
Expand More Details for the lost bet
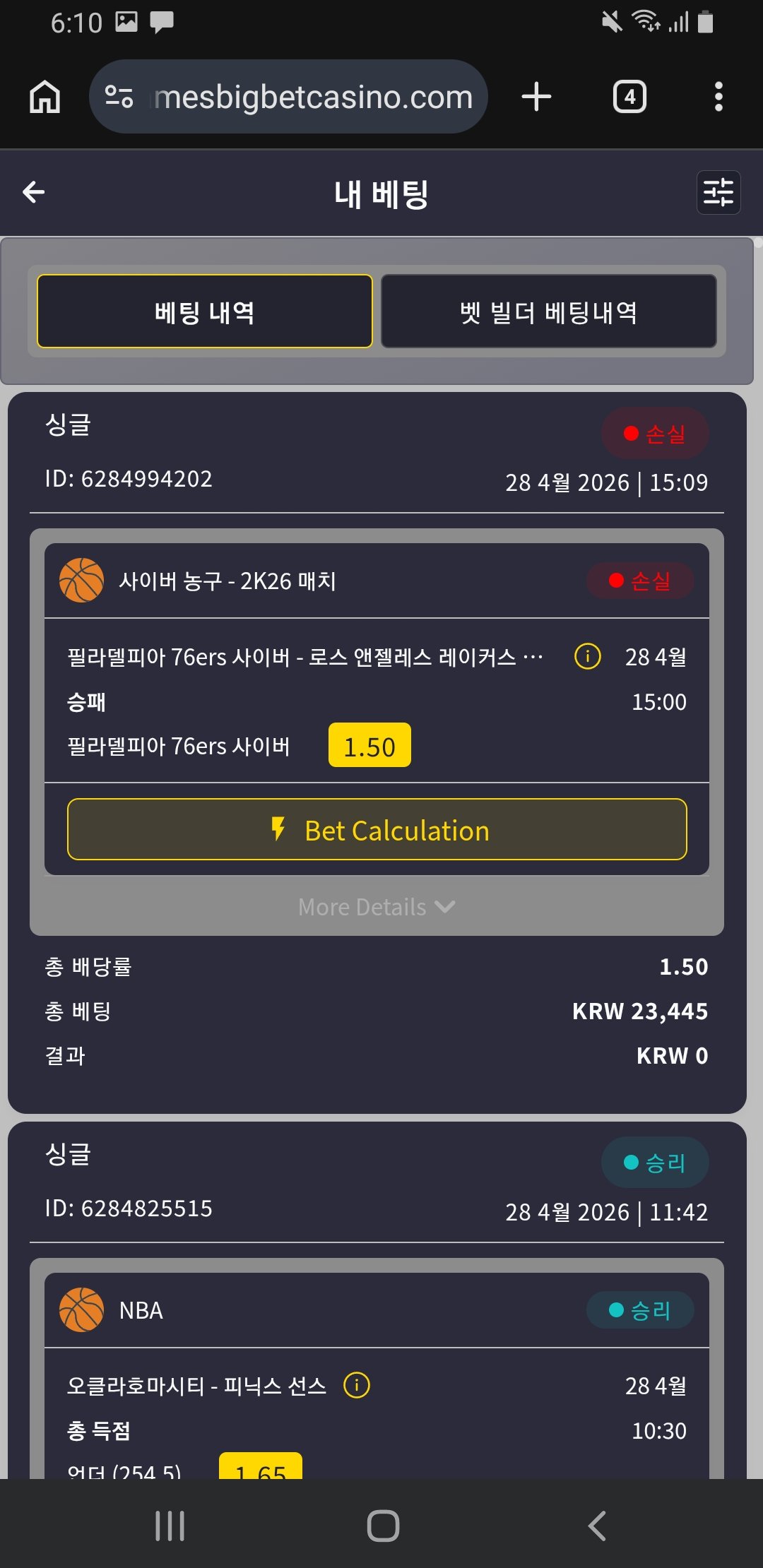[377, 907]
